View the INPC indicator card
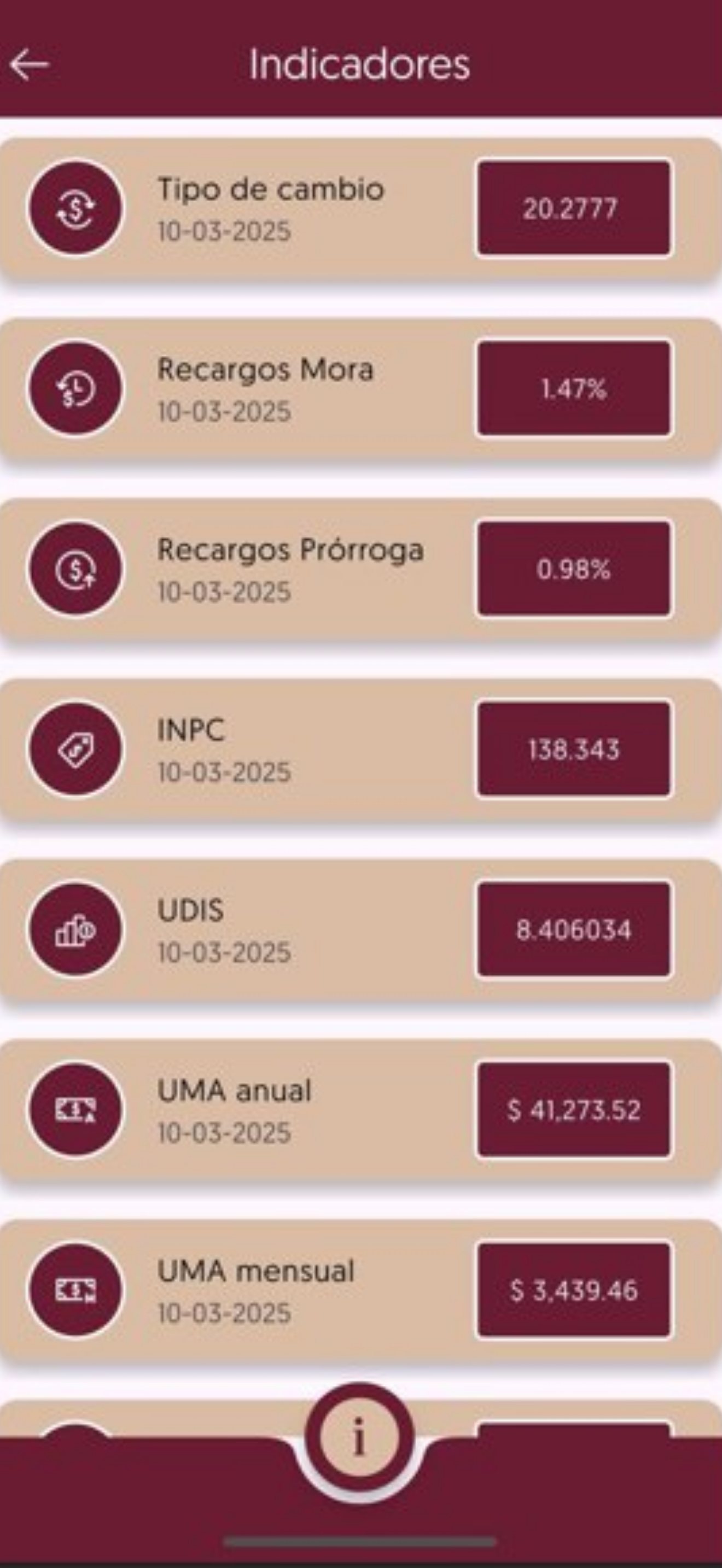The width and height of the screenshot is (722, 1568). click(x=361, y=750)
